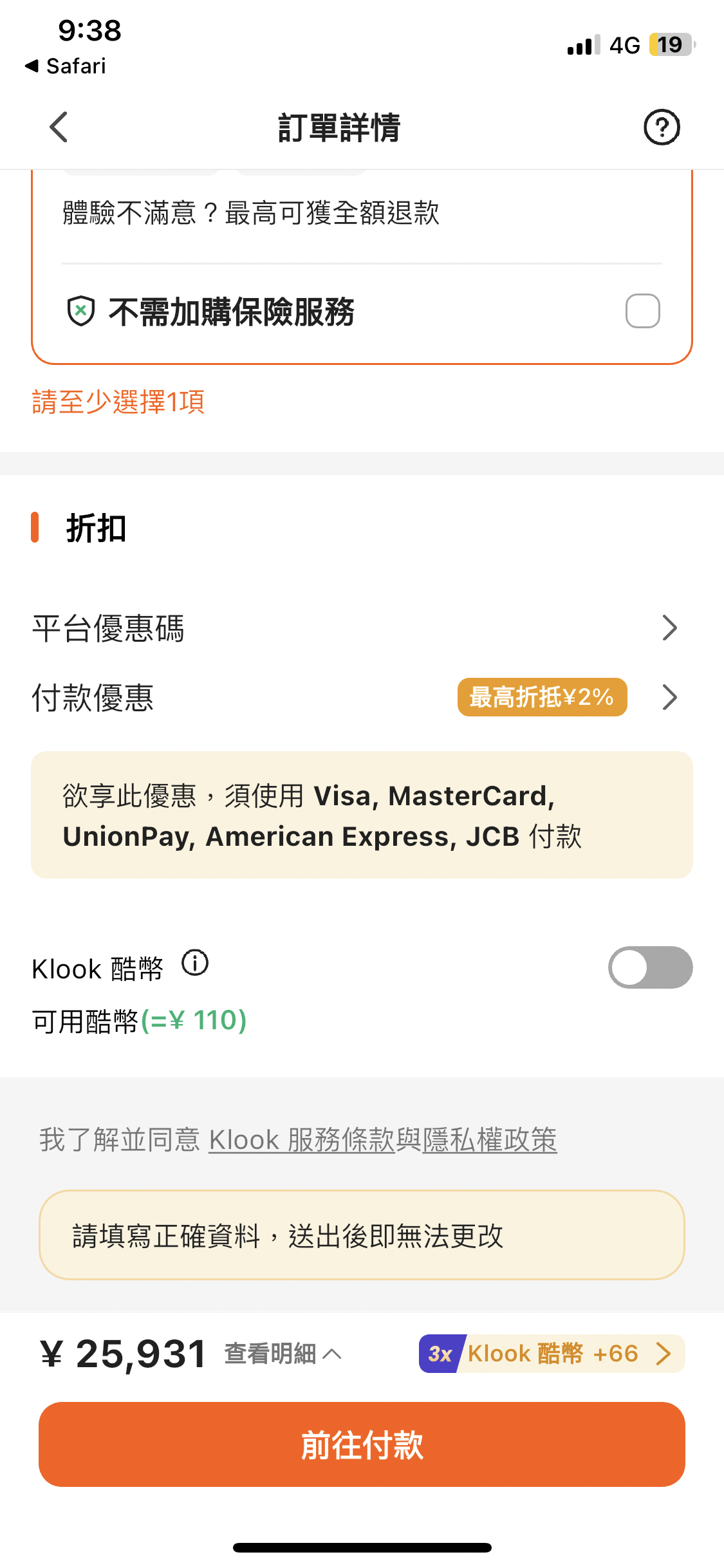Open the Klook 服務條款 link
The image size is (724, 1568).
point(301,1140)
